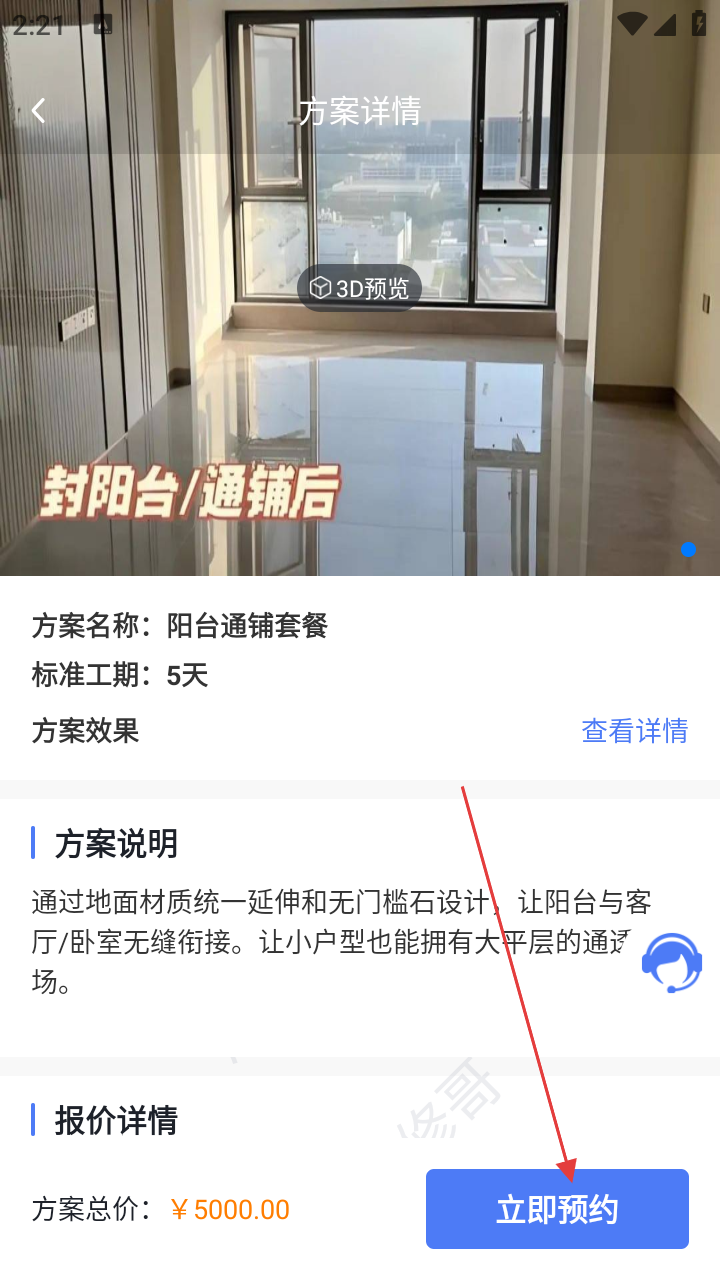Image resolution: width=720 pixels, height=1280 pixels.
Task: Go back from the 方案详情 page
Action: [39, 111]
